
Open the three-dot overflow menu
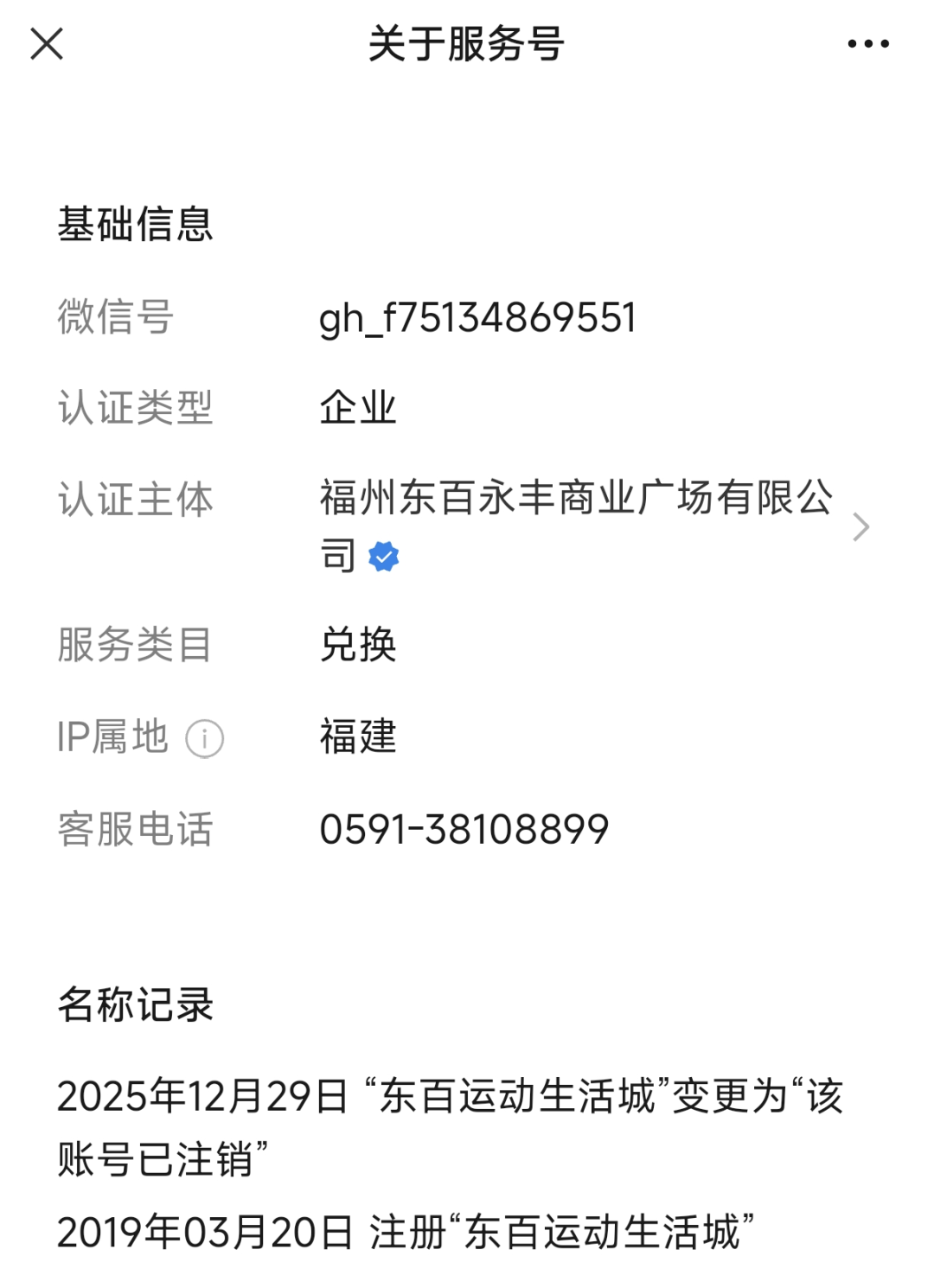(867, 43)
